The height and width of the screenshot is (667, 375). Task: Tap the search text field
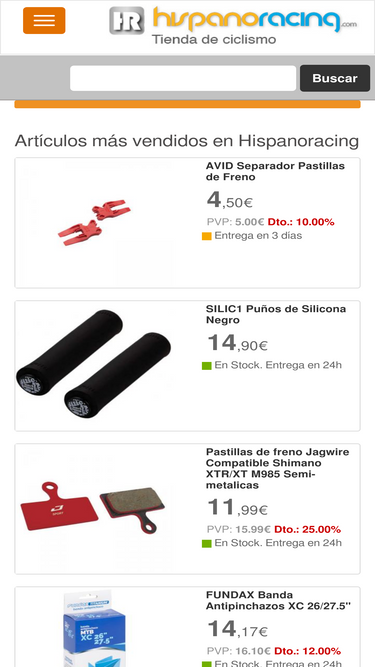[183, 78]
